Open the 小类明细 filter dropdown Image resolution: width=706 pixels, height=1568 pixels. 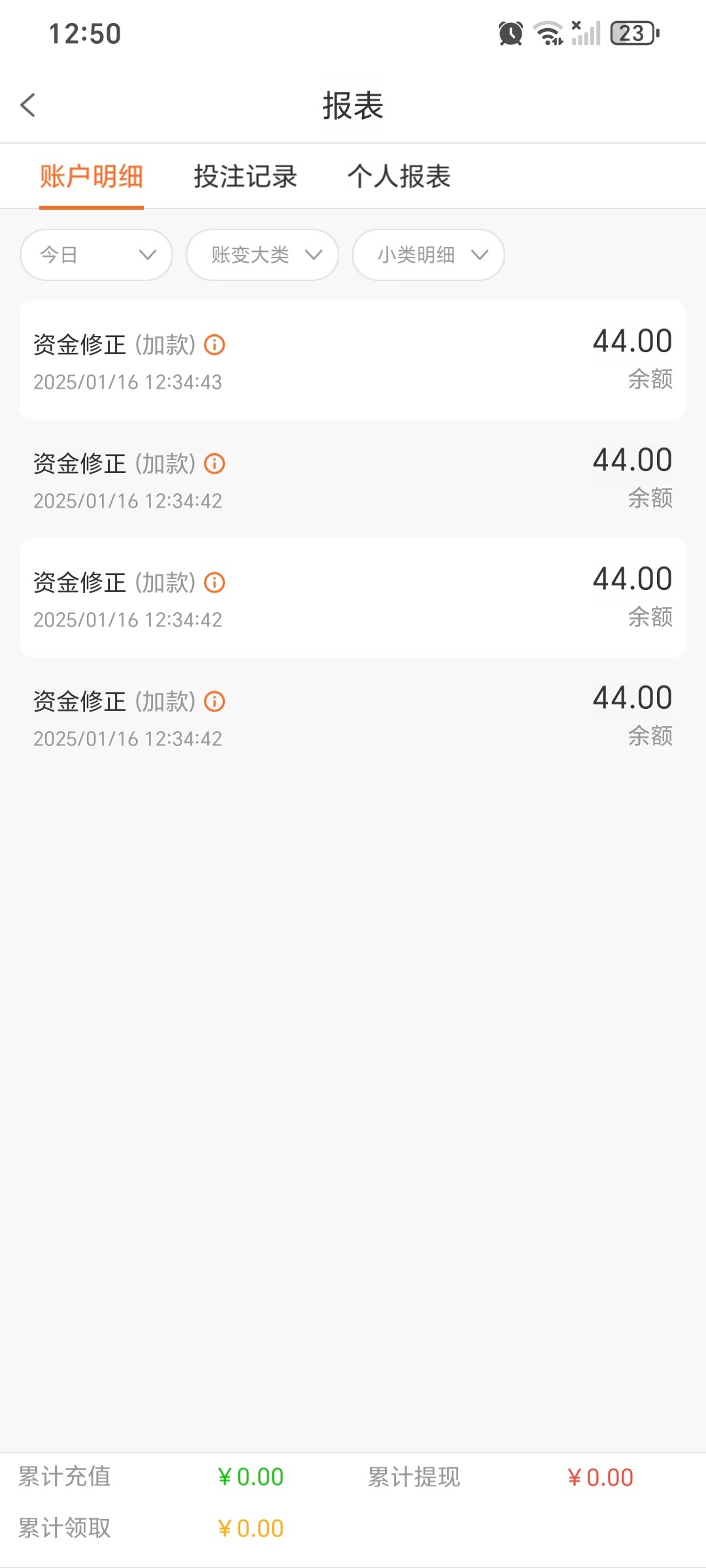tap(428, 255)
